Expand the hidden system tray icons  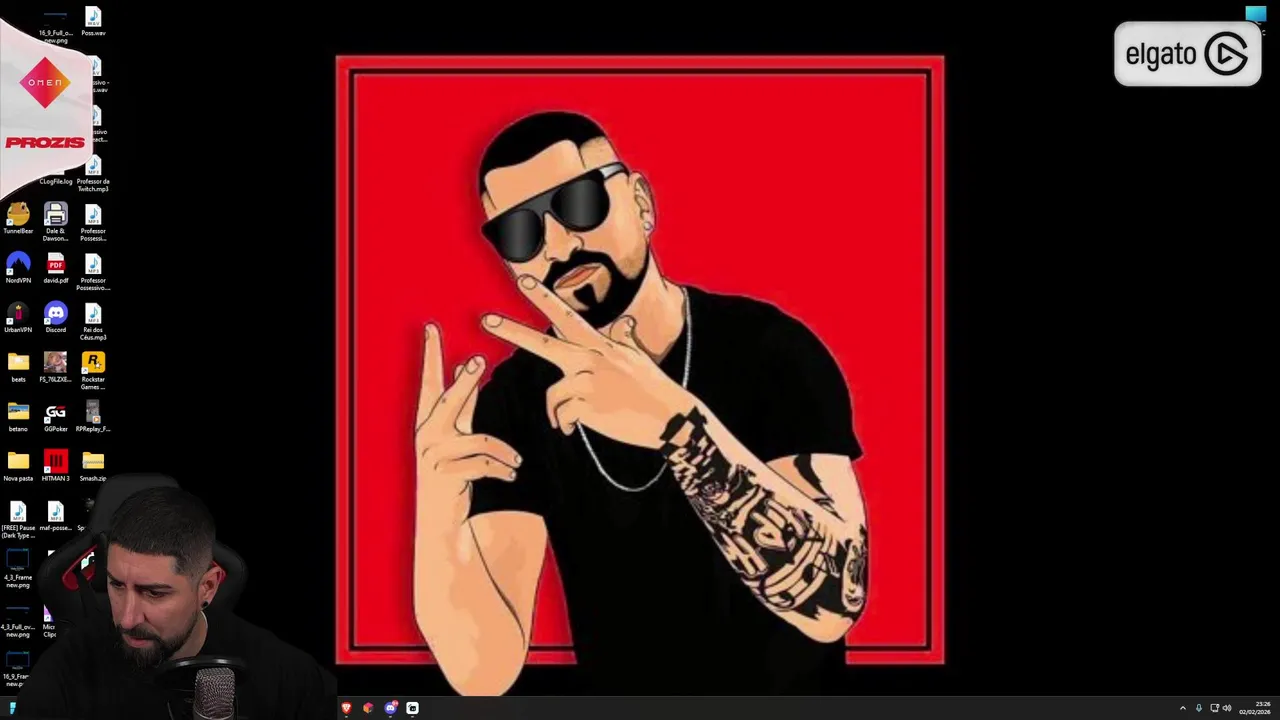click(x=1182, y=708)
